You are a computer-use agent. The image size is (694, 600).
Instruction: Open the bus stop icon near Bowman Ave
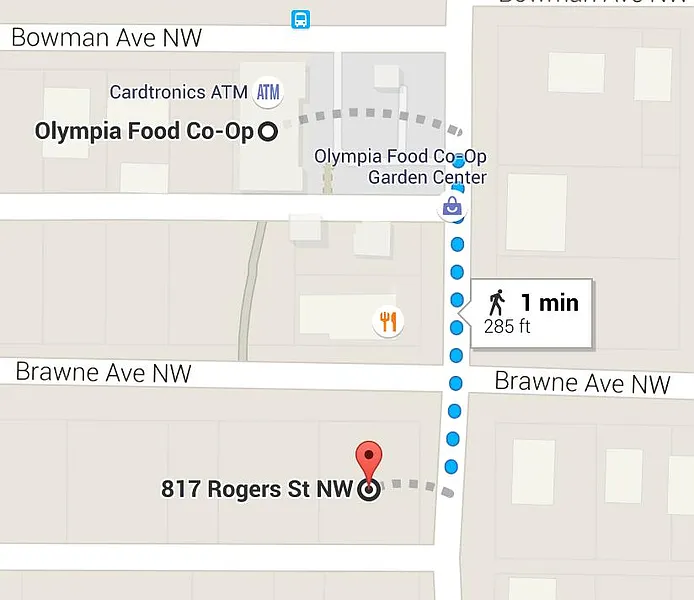click(300, 19)
